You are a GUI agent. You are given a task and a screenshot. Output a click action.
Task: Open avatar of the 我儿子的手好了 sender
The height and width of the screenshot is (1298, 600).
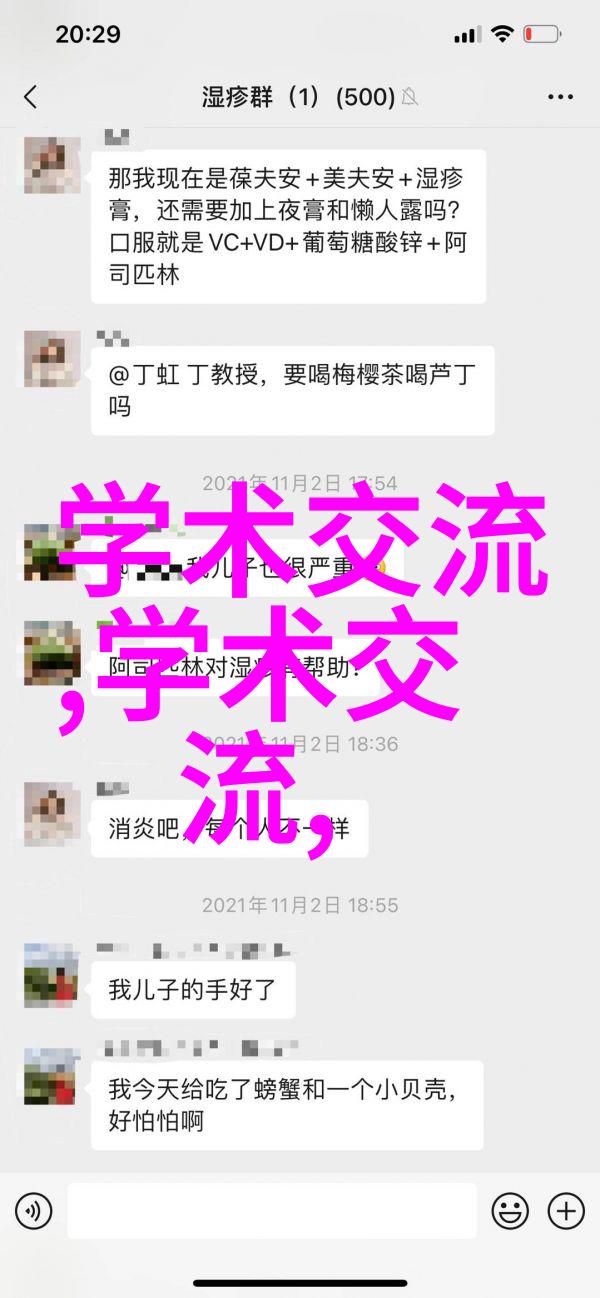[x=51, y=975]
